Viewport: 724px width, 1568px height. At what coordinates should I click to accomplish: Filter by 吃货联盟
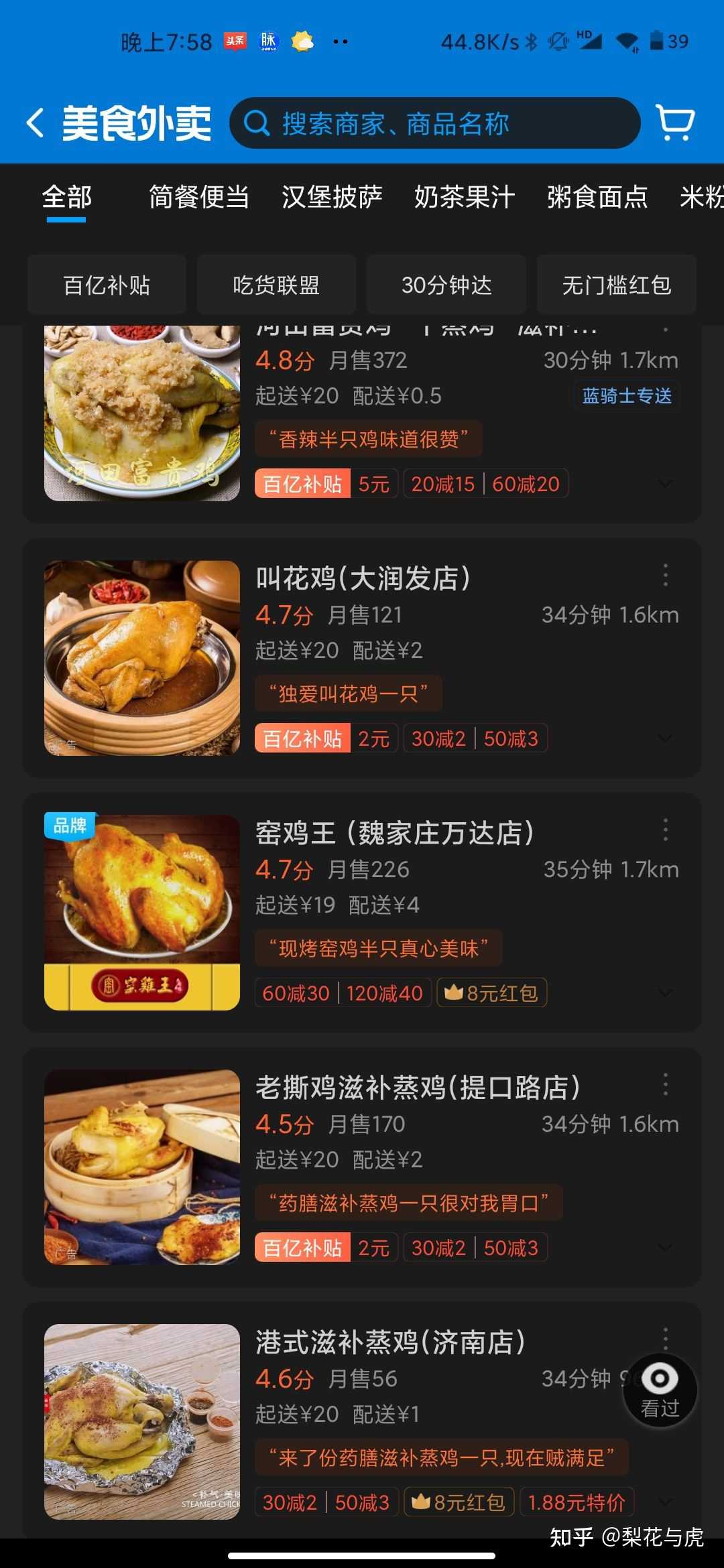click(x=276, y=285)
